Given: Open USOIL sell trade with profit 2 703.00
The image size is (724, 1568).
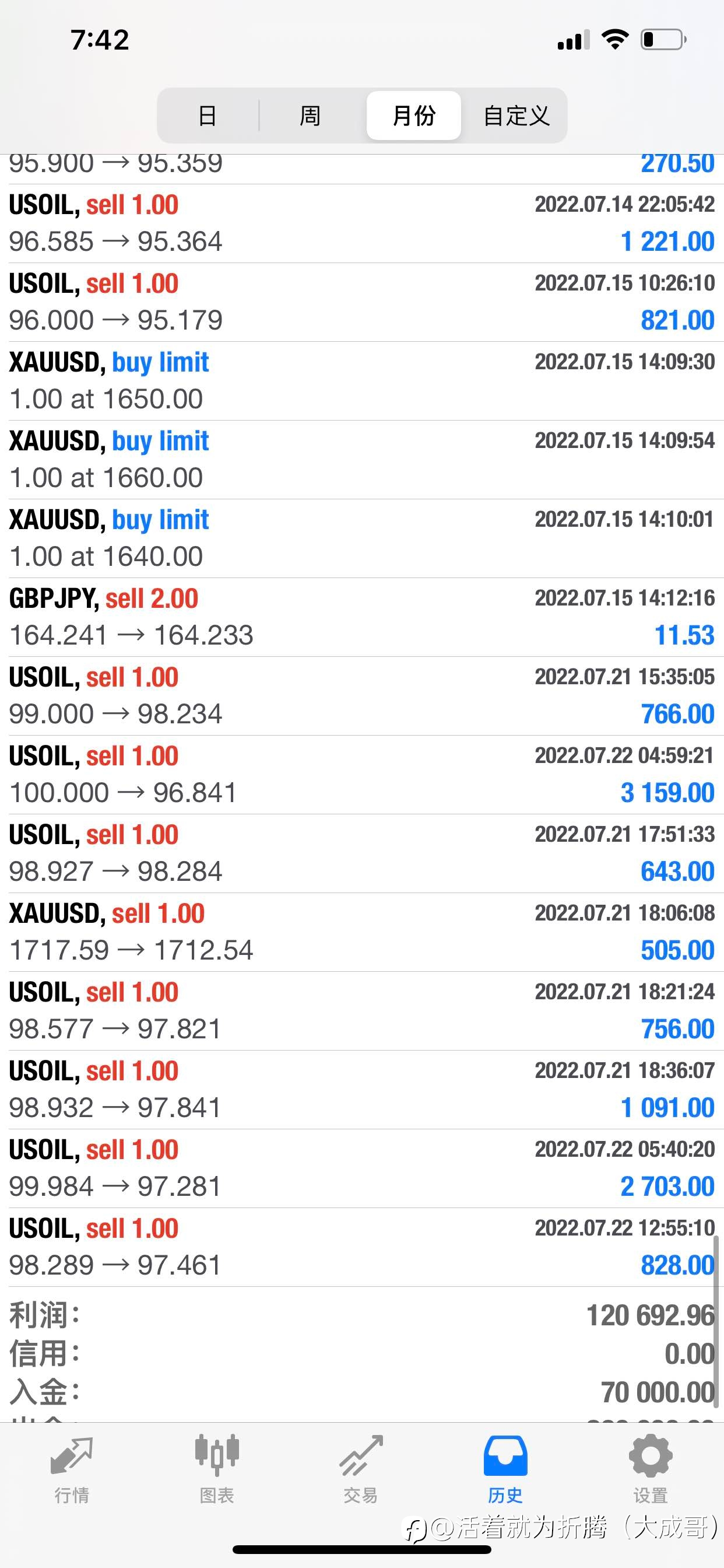Looking at the screenshot, I should coord(362,1168).
